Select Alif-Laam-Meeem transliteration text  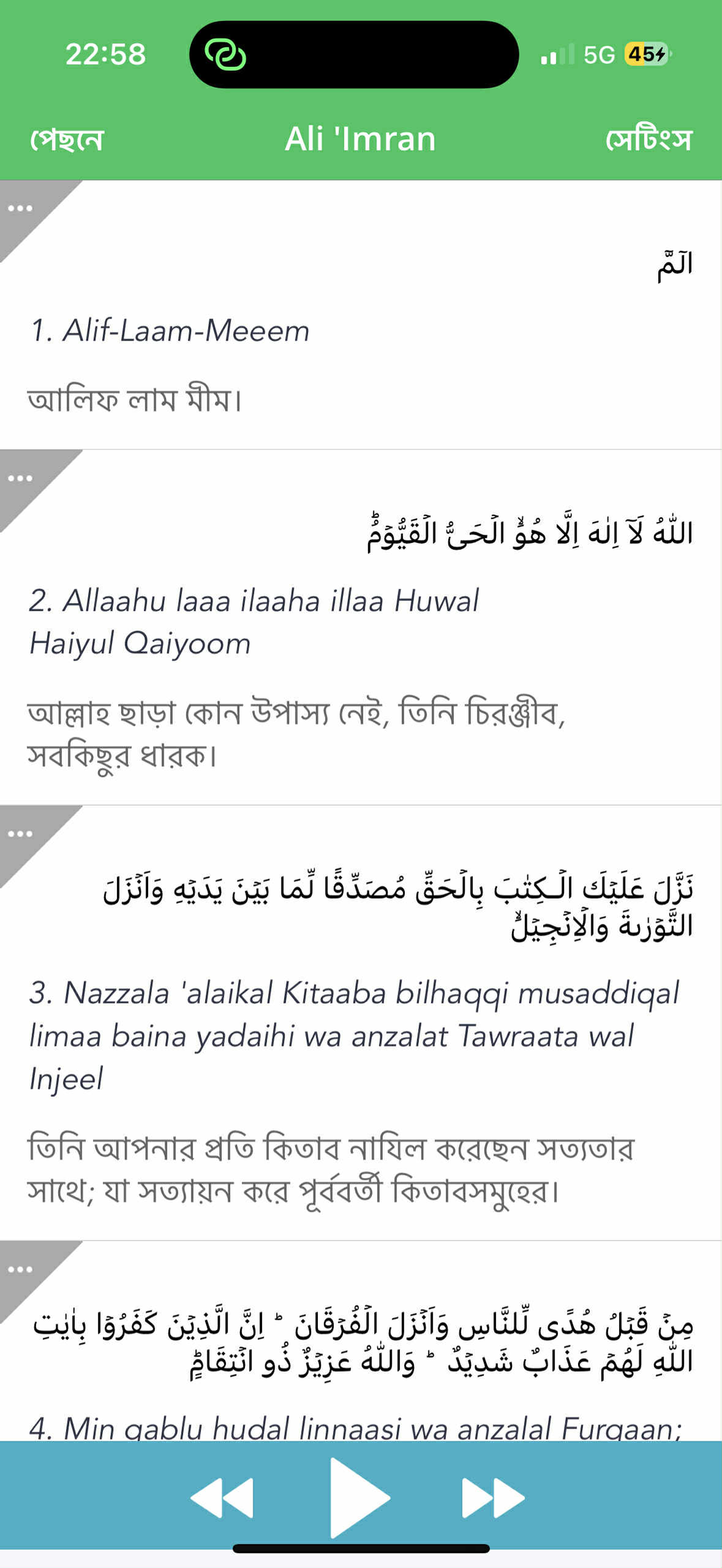171,332
